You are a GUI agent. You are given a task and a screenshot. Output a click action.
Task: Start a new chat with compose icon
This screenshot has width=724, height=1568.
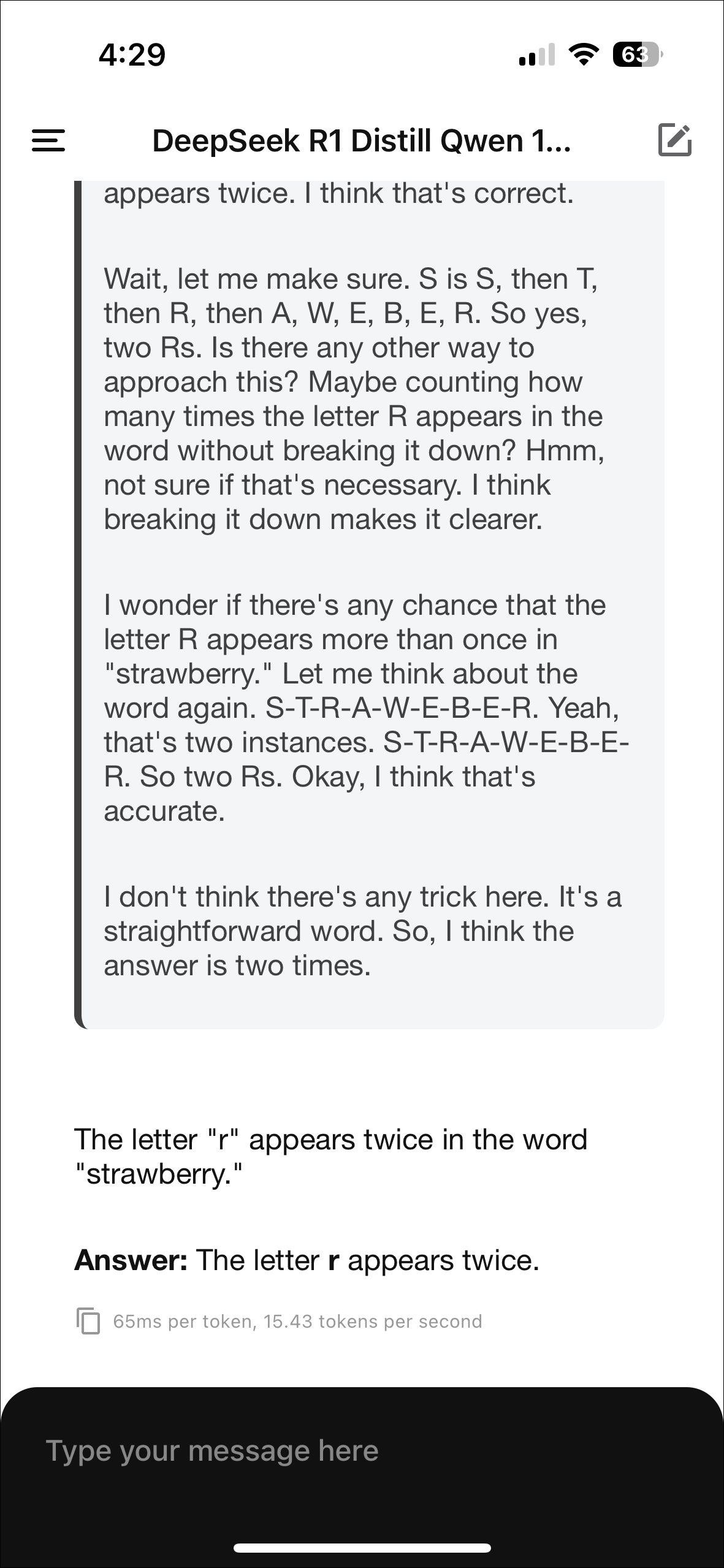pyautogui.click(x=674, y=140)
